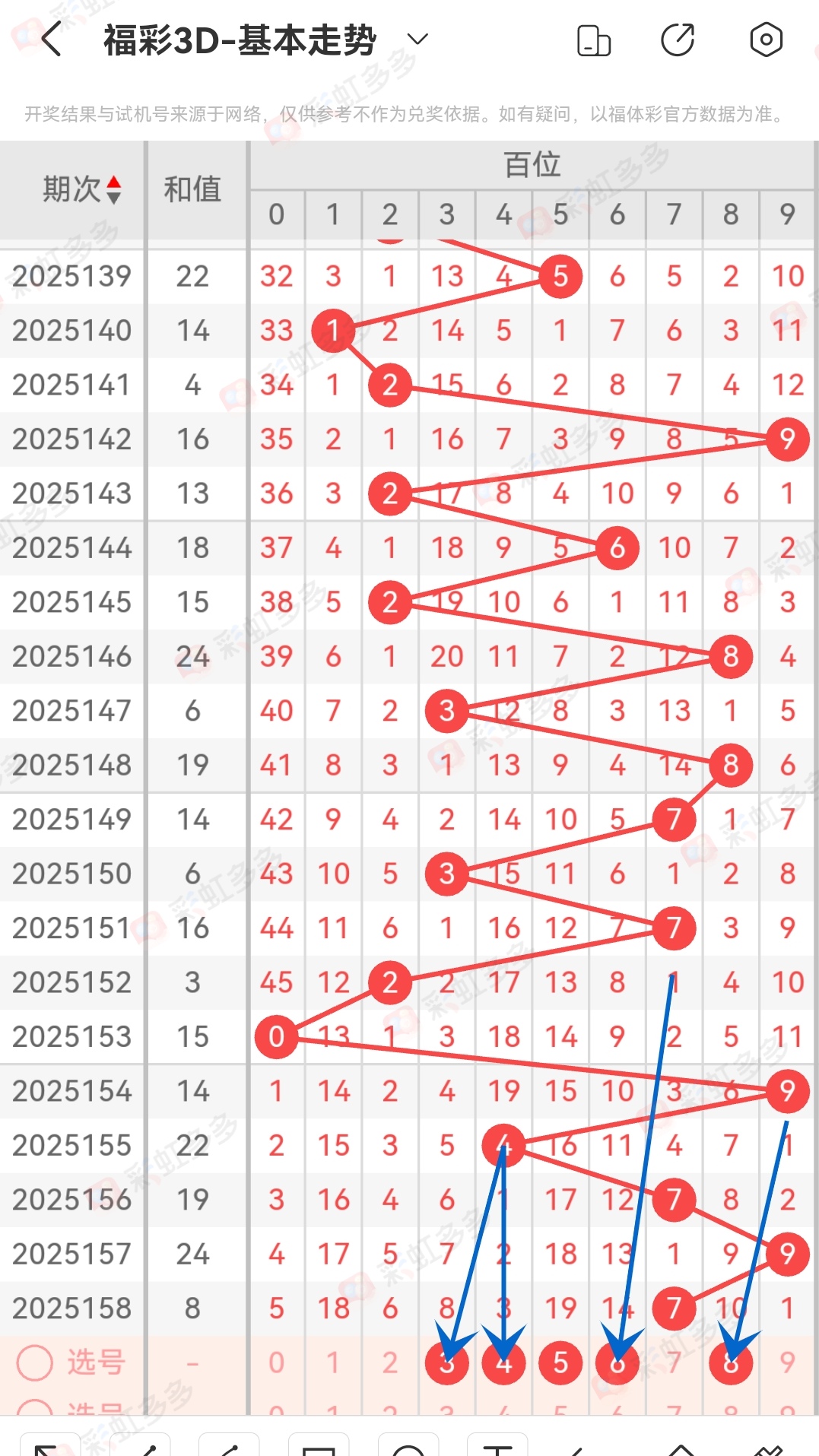Share the trend chart

pyautogui.click(x=678, y=40)
